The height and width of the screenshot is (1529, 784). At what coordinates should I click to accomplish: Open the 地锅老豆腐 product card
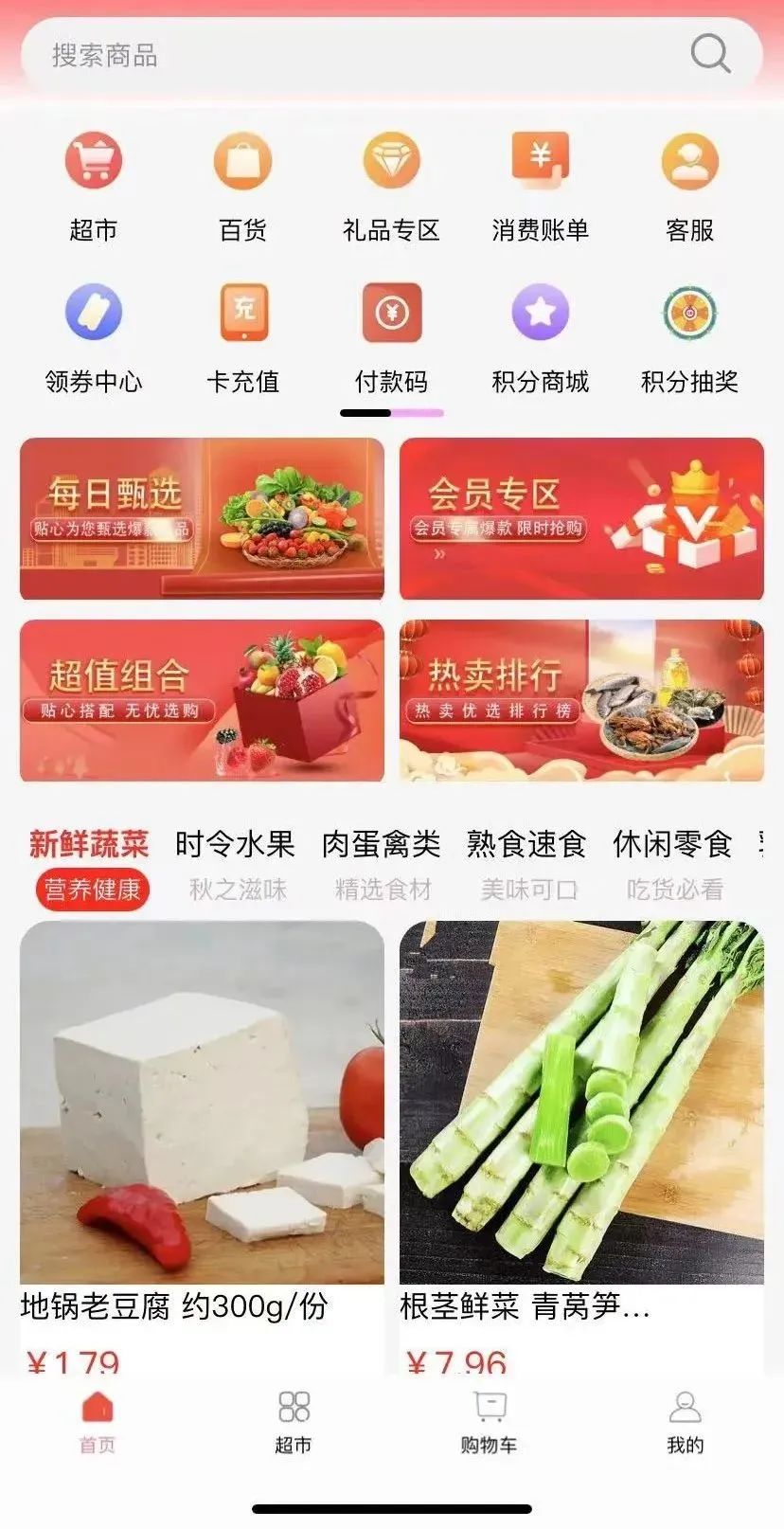(x=202, y=1146)
